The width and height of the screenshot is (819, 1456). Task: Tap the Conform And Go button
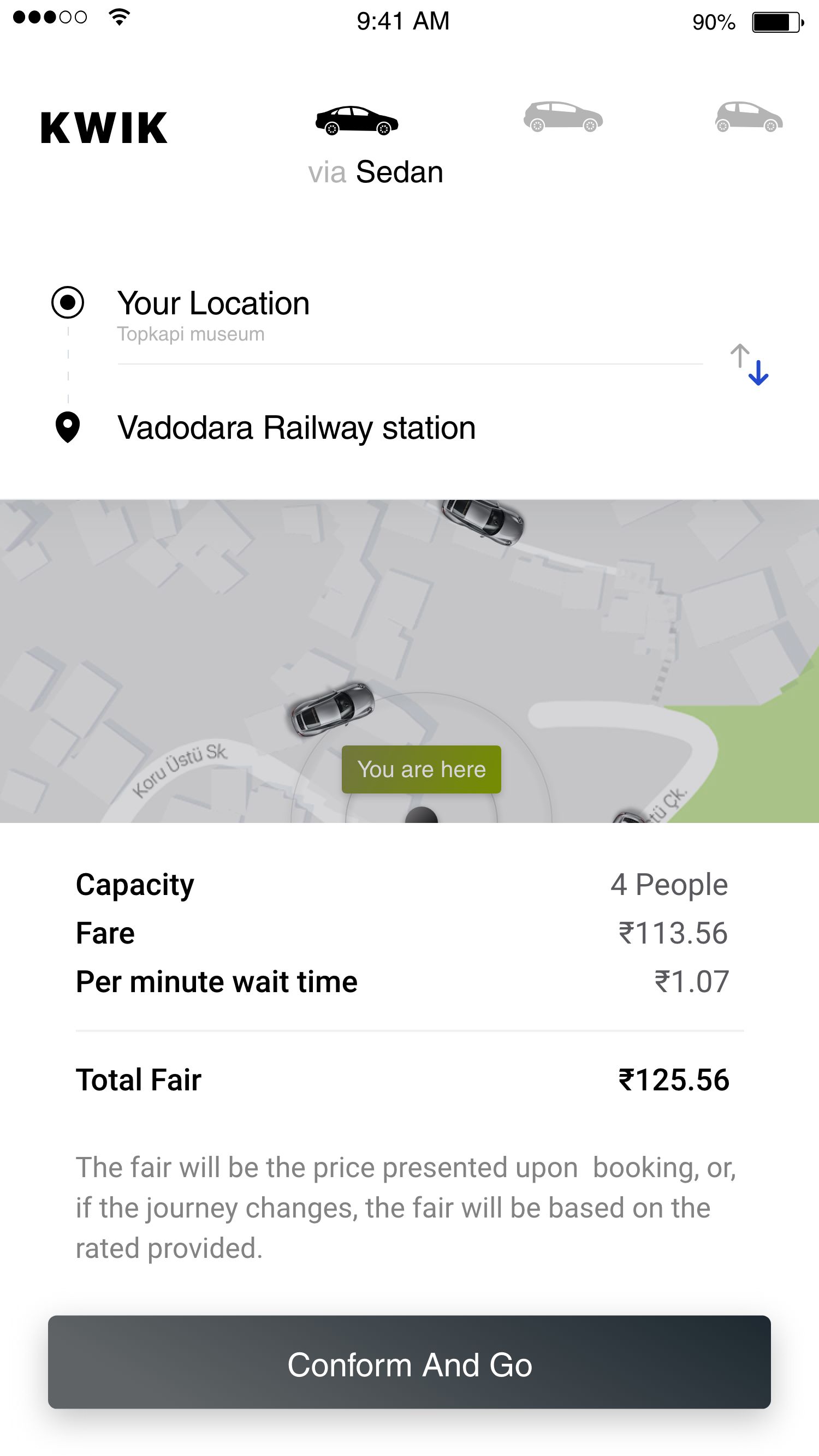coord(410,1364)
